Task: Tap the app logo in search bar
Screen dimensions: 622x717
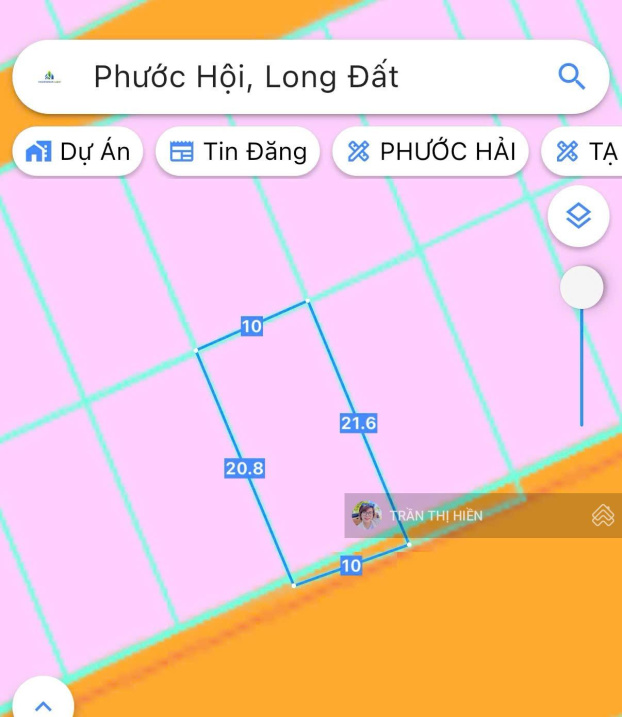Action: coord(49,77)
